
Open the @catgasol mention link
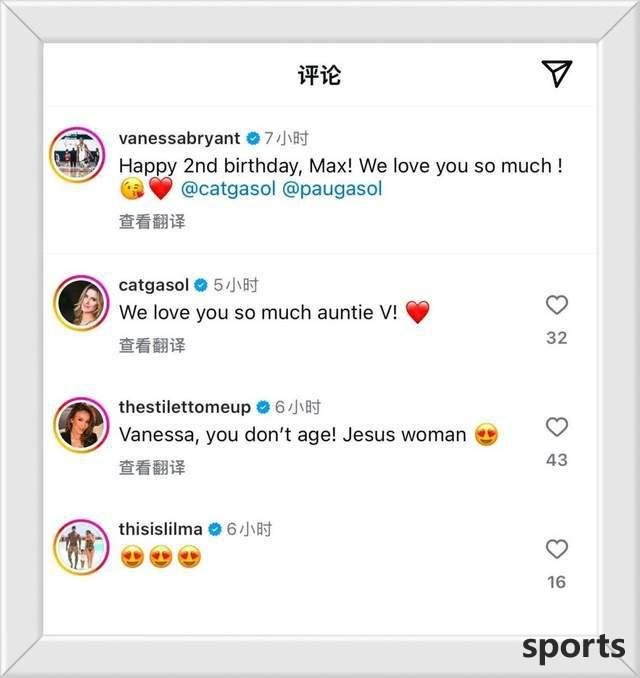[x=229, y=188]
